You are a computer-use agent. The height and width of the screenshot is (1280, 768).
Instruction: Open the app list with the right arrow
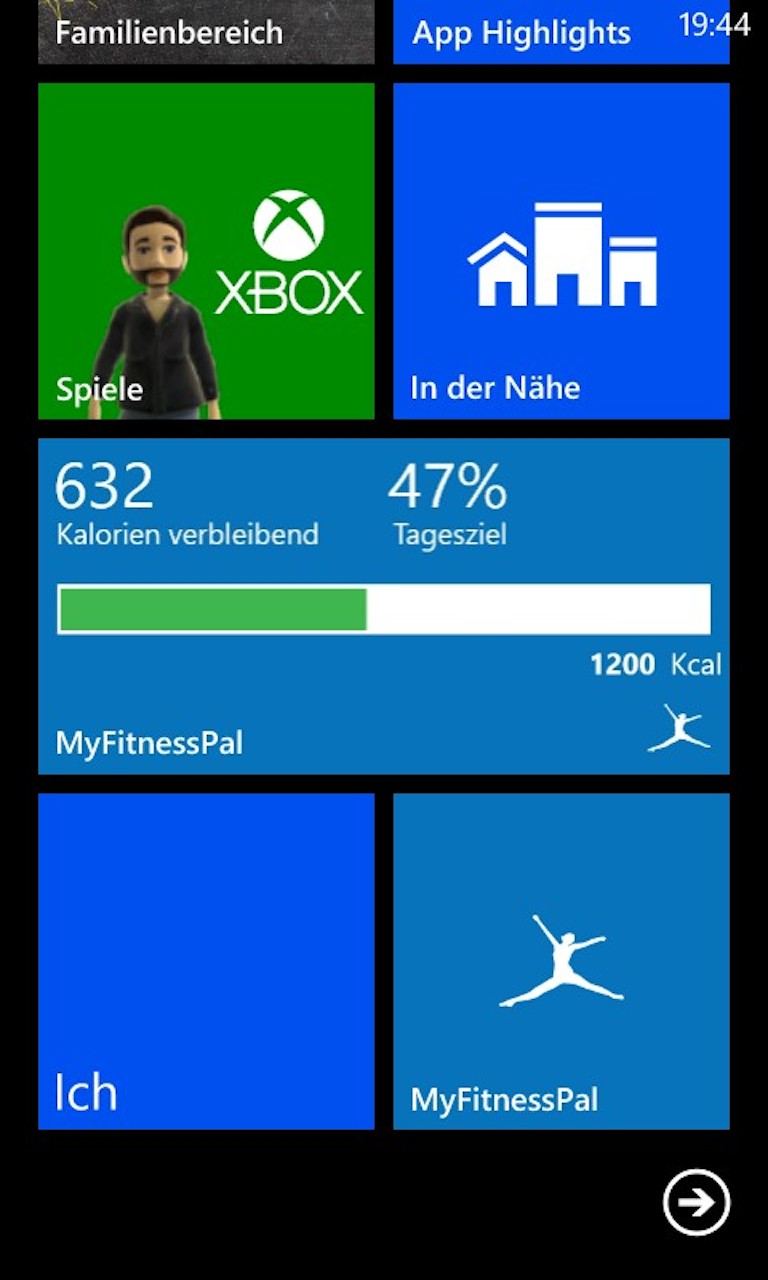(695, 1204)
